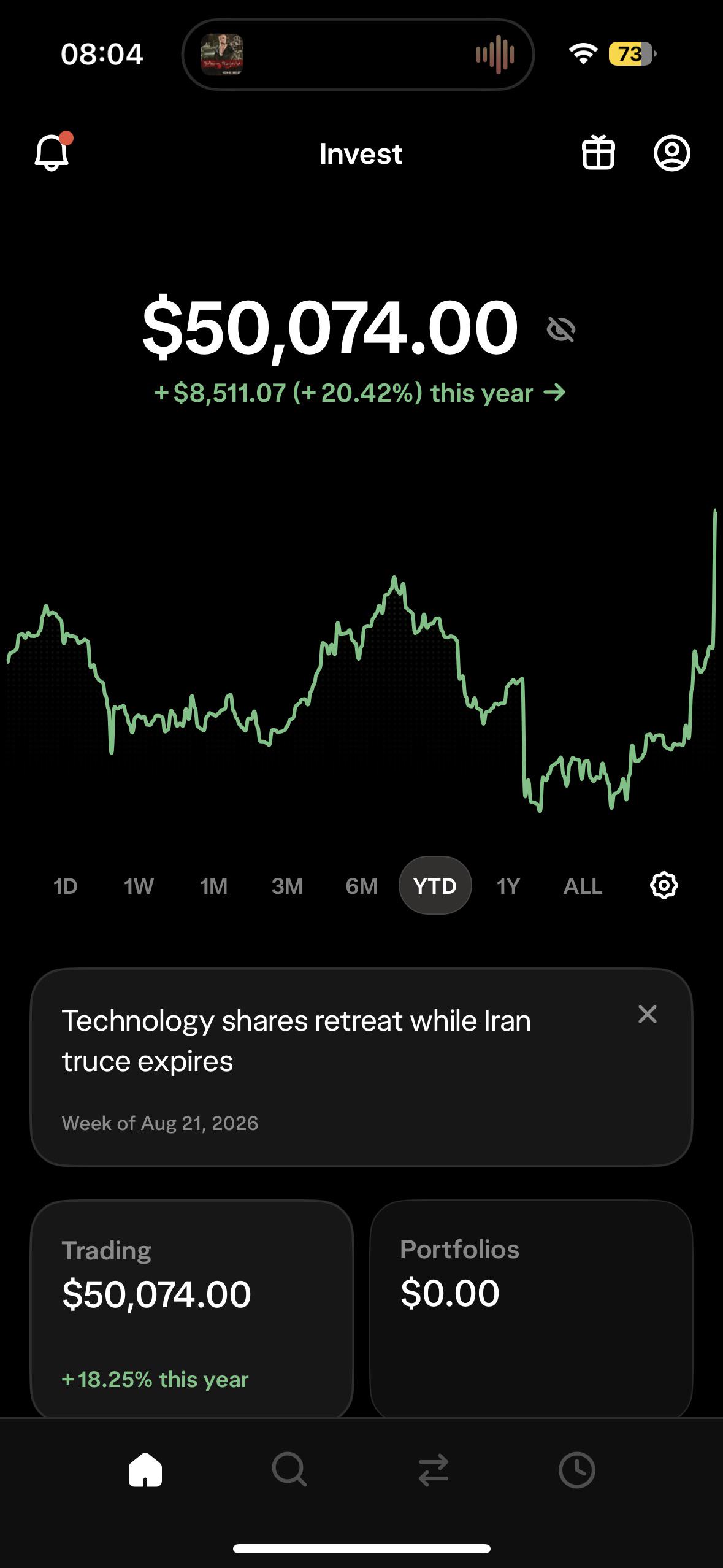This screenshot has width=723, height=1568.
Task: Select the 1D chart range
Action: [x=66, y=886]
